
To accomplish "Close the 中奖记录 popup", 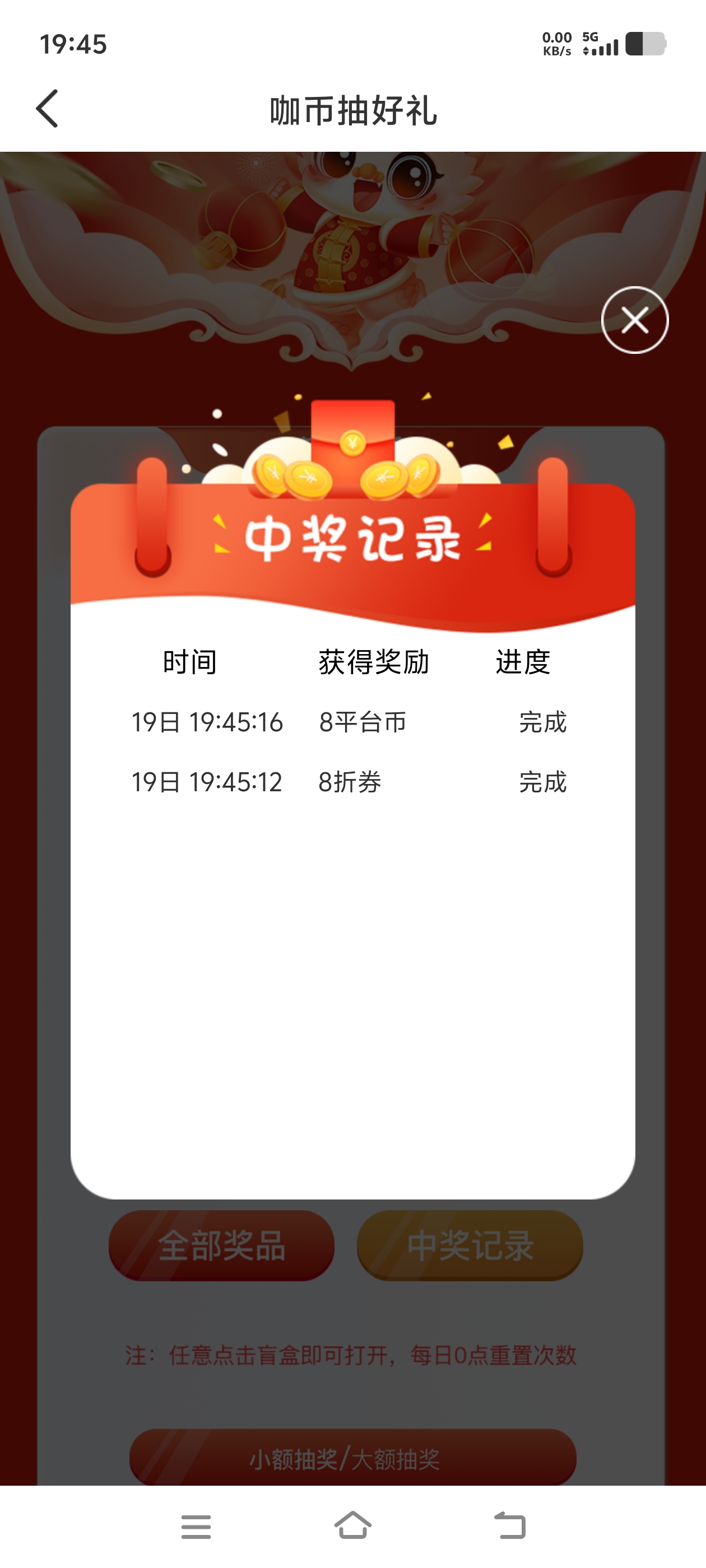I will coord(634,320).
